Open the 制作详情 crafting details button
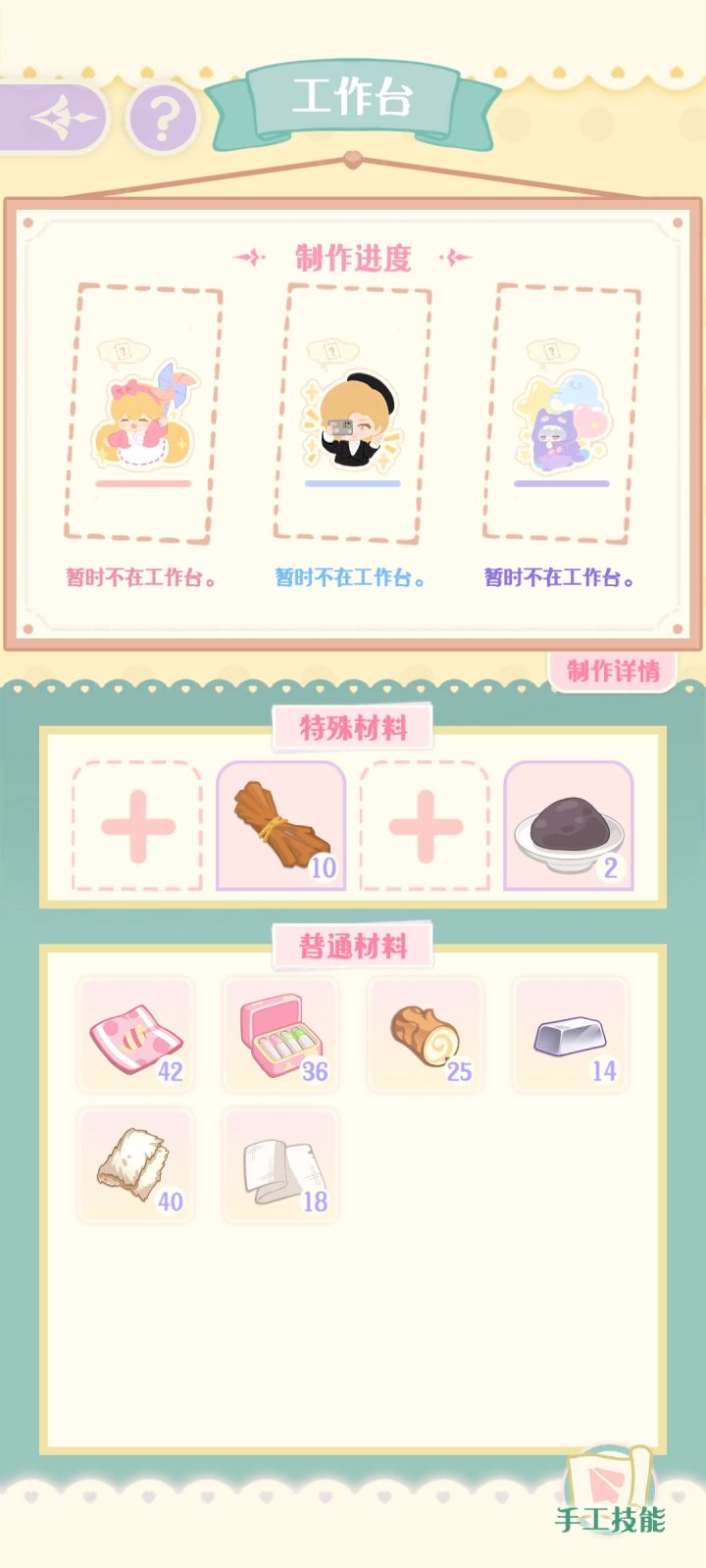Screen dimensions: 706x1568 click(x=613, y=671)
